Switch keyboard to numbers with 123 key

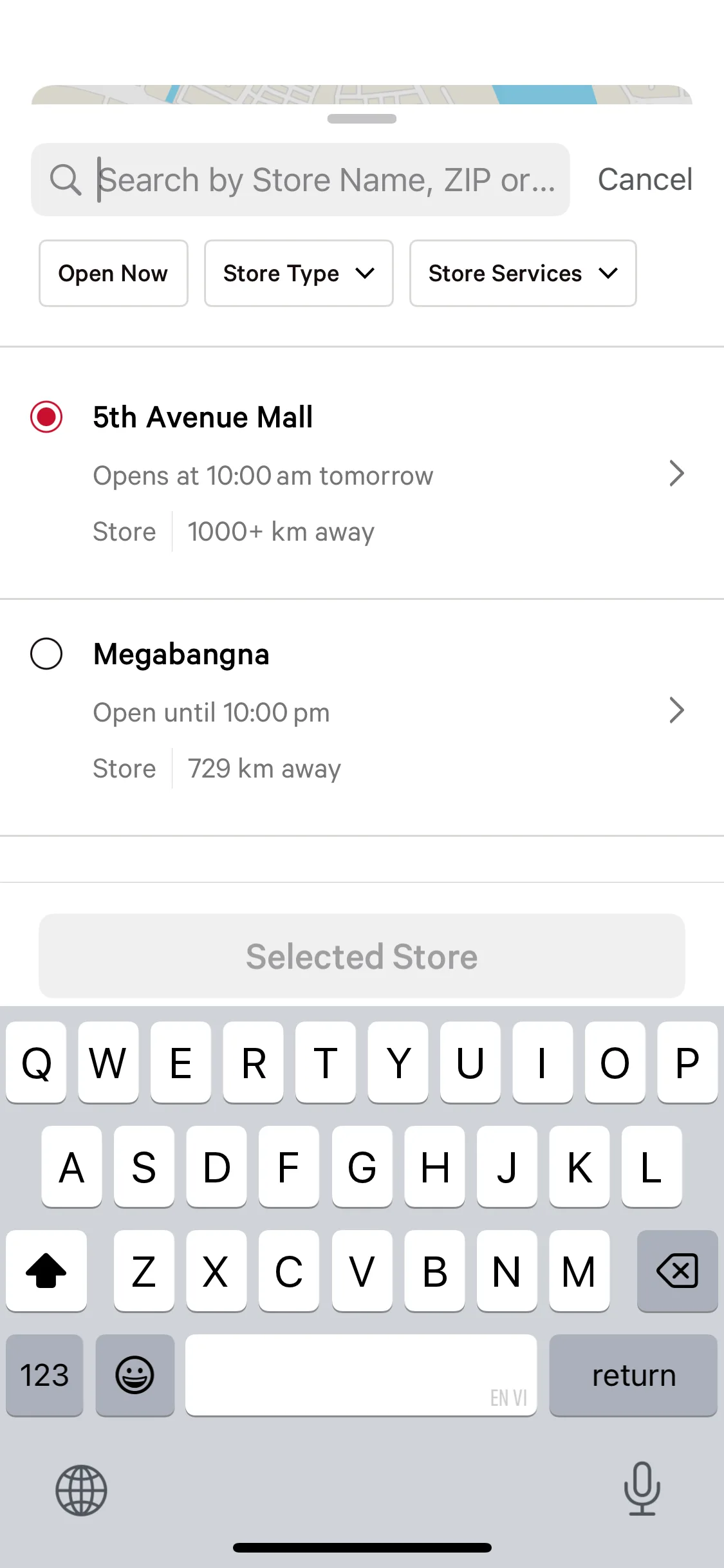(44, 1376)
